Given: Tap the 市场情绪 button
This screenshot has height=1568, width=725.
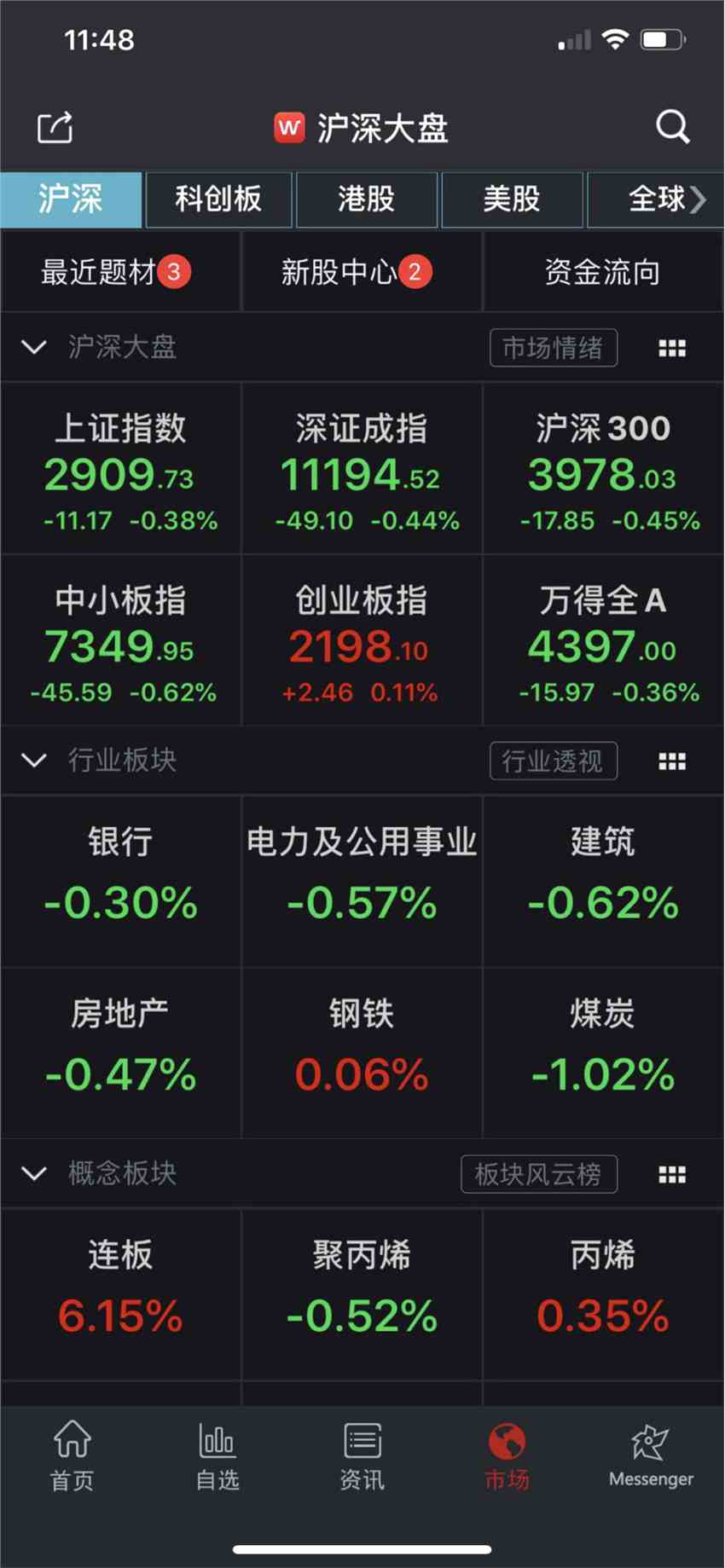Looking at the screenshot, I should 553,348.
